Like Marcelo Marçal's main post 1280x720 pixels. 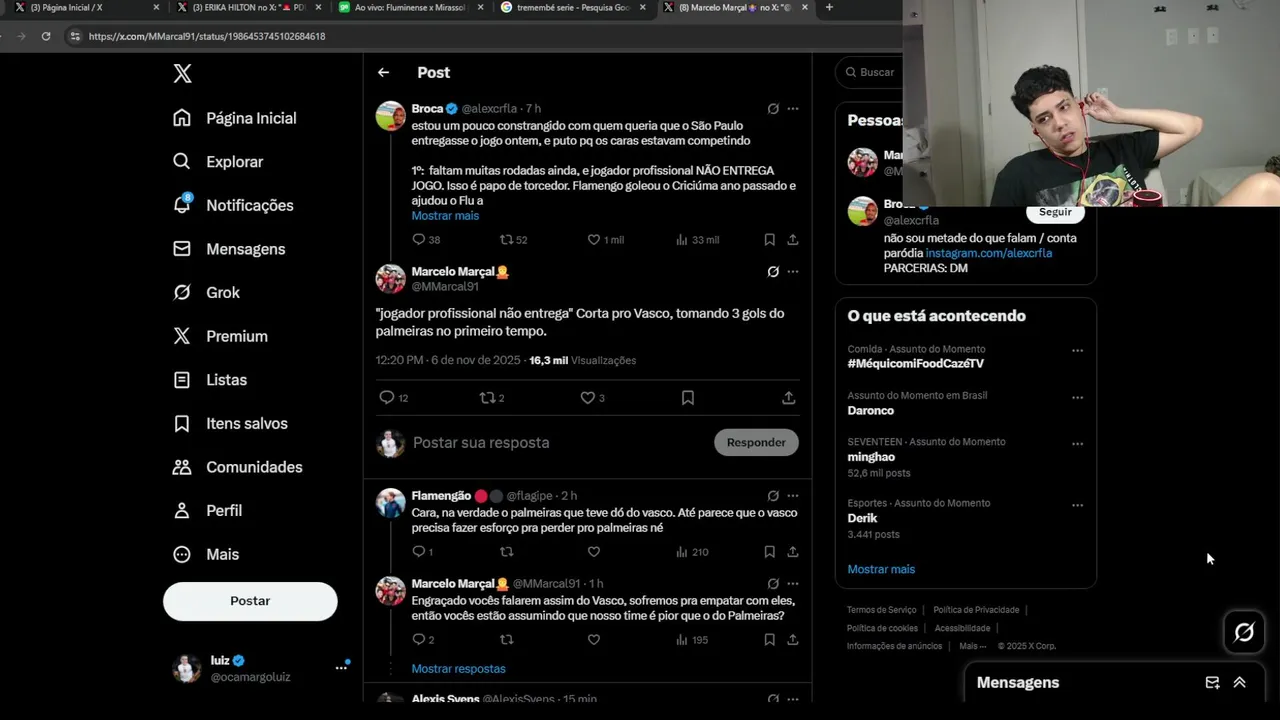click(x=588, y=398)
